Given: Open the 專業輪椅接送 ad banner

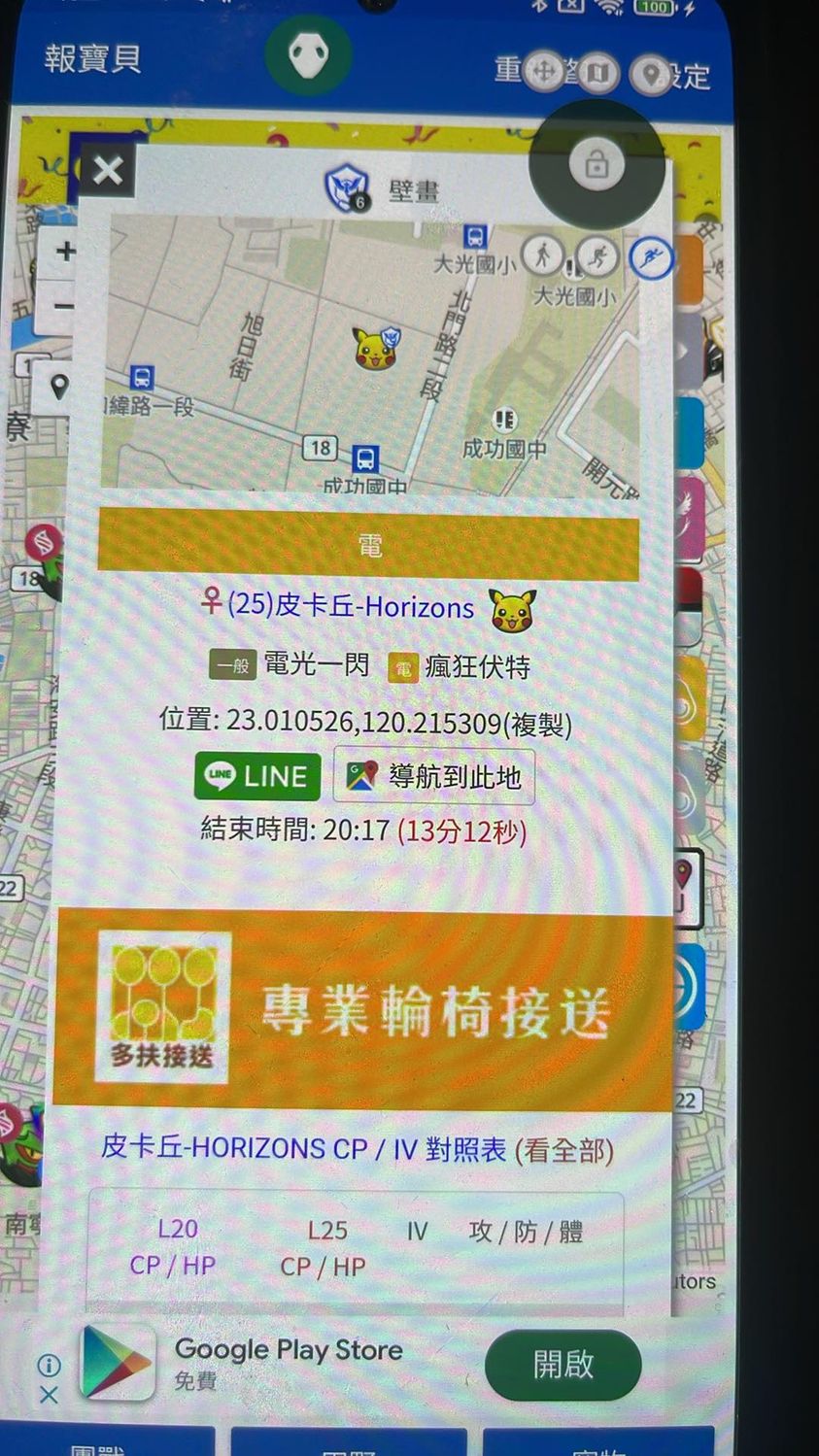Looking at the screenshot, I should click(363, 1010).
